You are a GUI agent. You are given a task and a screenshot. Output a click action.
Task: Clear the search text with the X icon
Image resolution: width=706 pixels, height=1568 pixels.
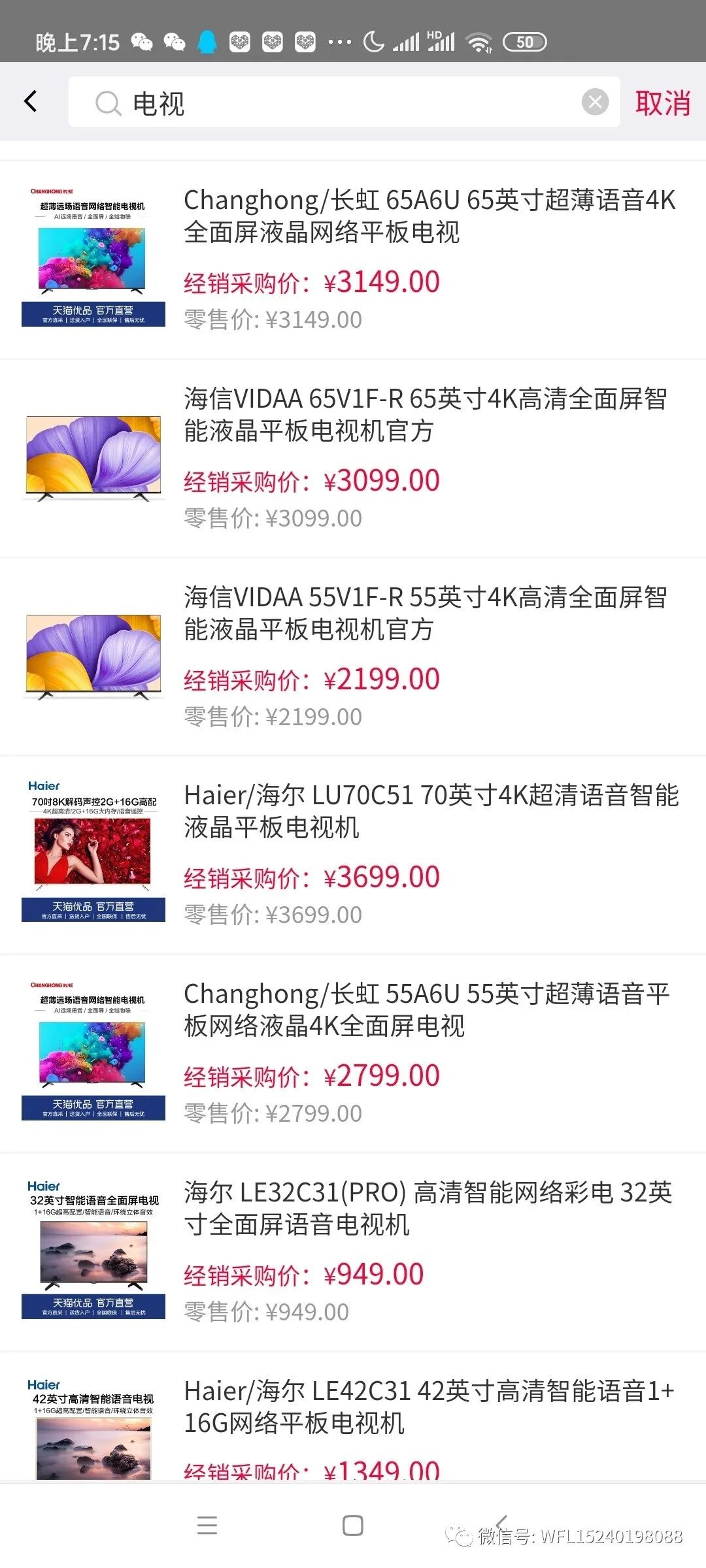(x=595, y=103)
